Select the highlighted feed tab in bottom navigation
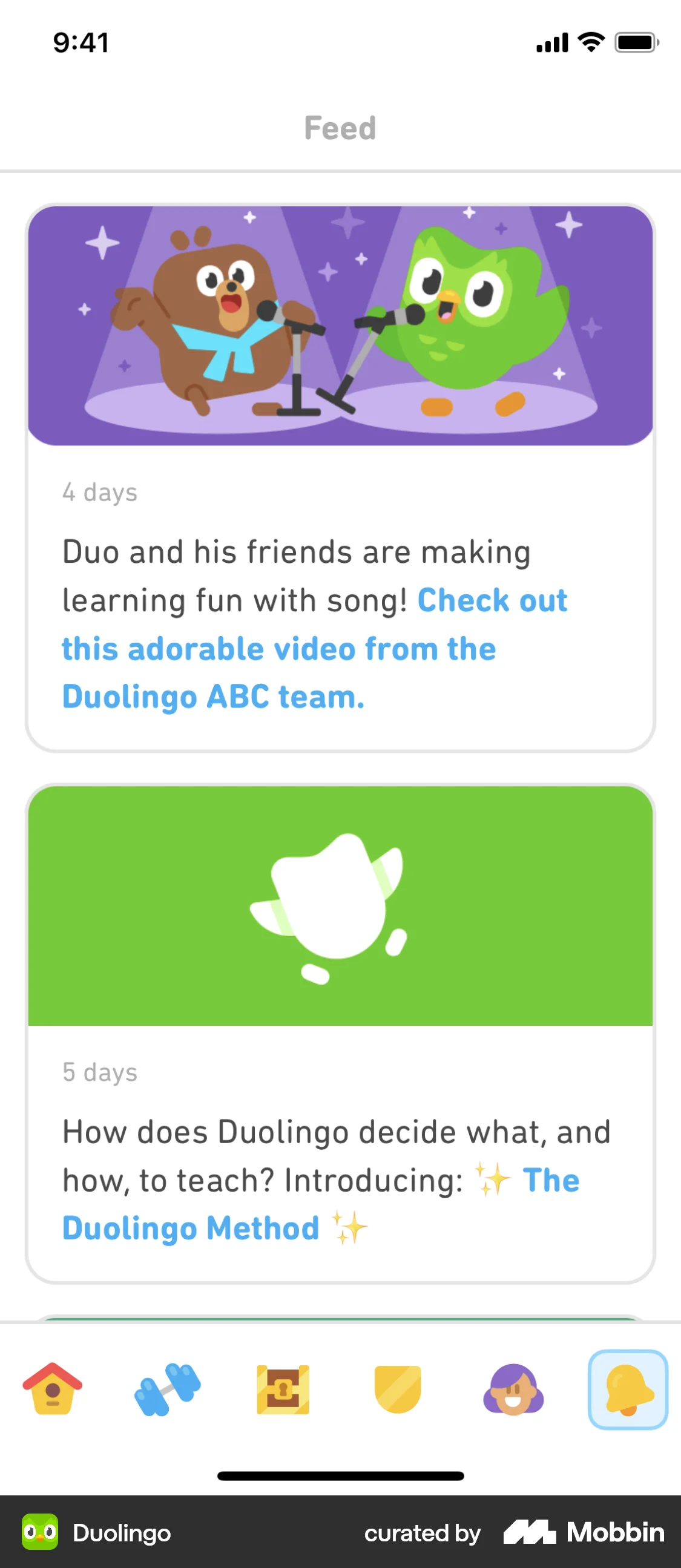This screenshot has width=681, height=1568. 628,1391
